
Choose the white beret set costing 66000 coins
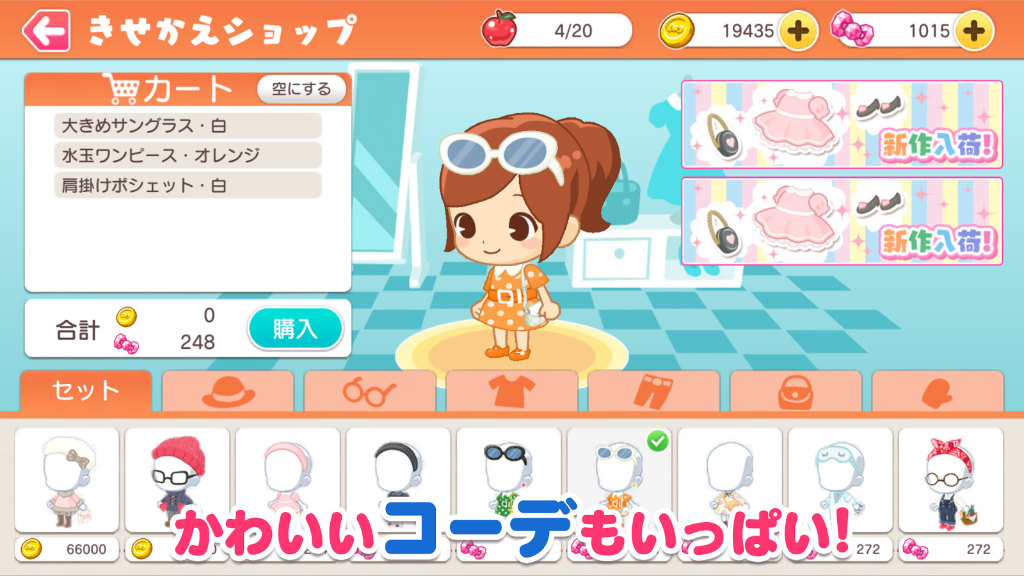click(x=67, y=480)
